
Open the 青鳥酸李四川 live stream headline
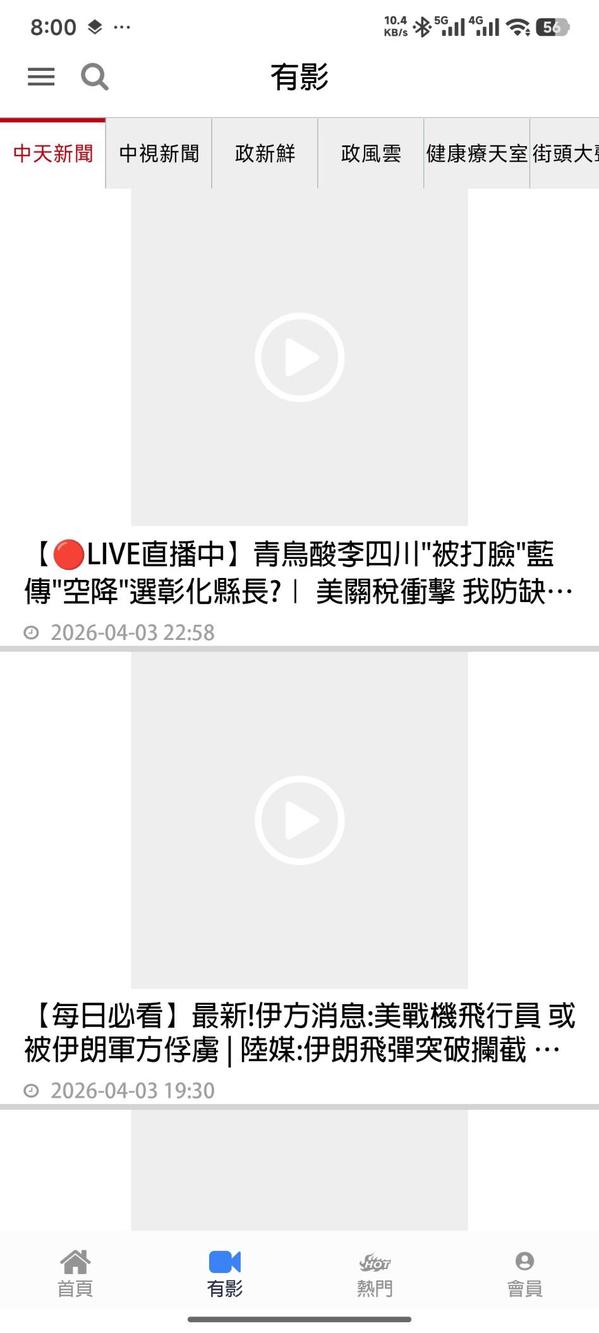coord(299,573)
